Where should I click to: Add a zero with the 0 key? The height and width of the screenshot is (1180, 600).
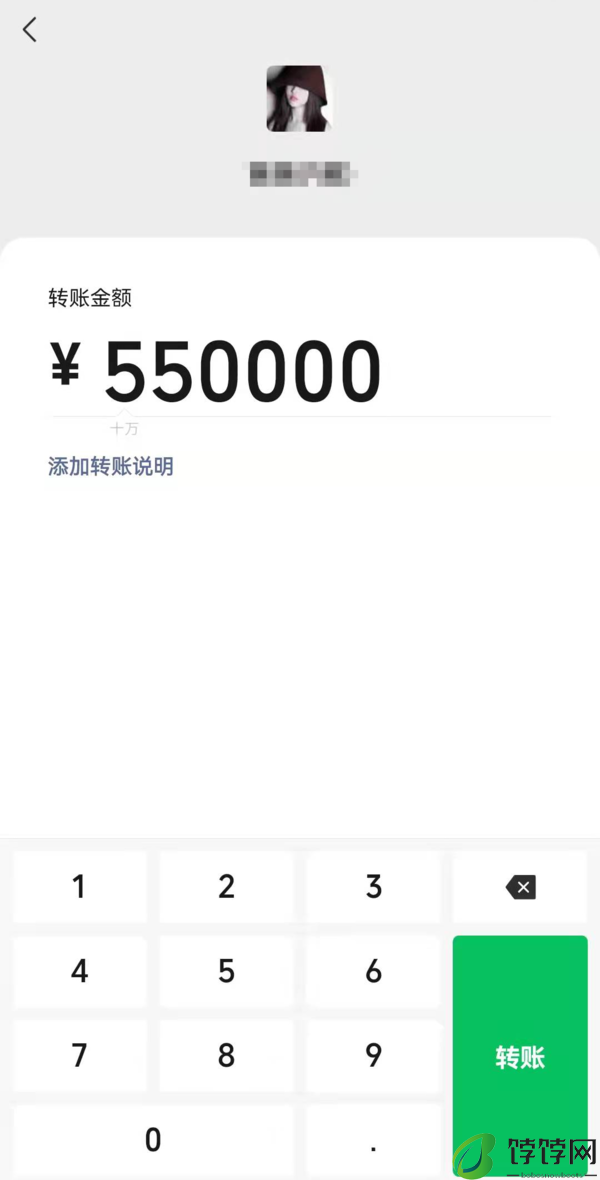[x=153, y=1140]
